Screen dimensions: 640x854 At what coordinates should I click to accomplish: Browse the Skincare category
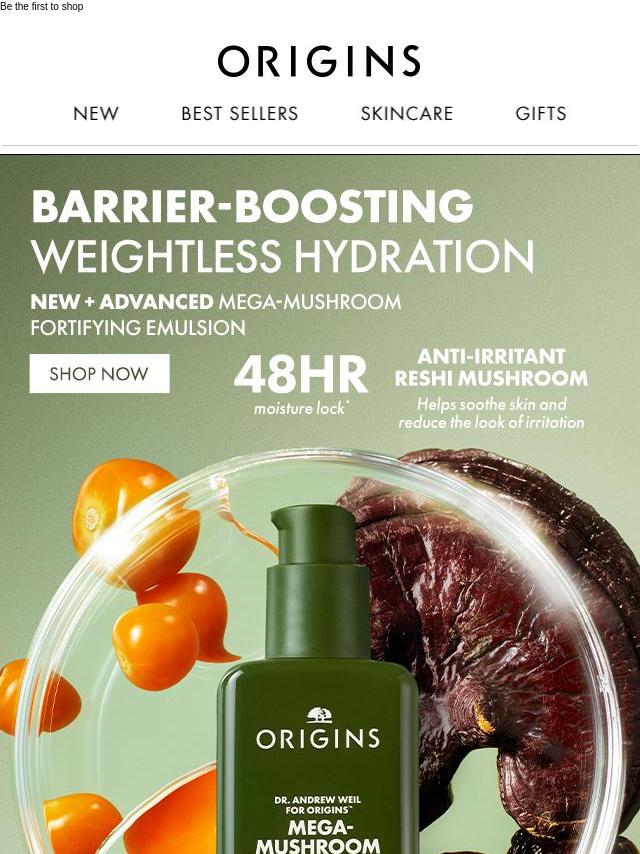[x=407, y=114]
